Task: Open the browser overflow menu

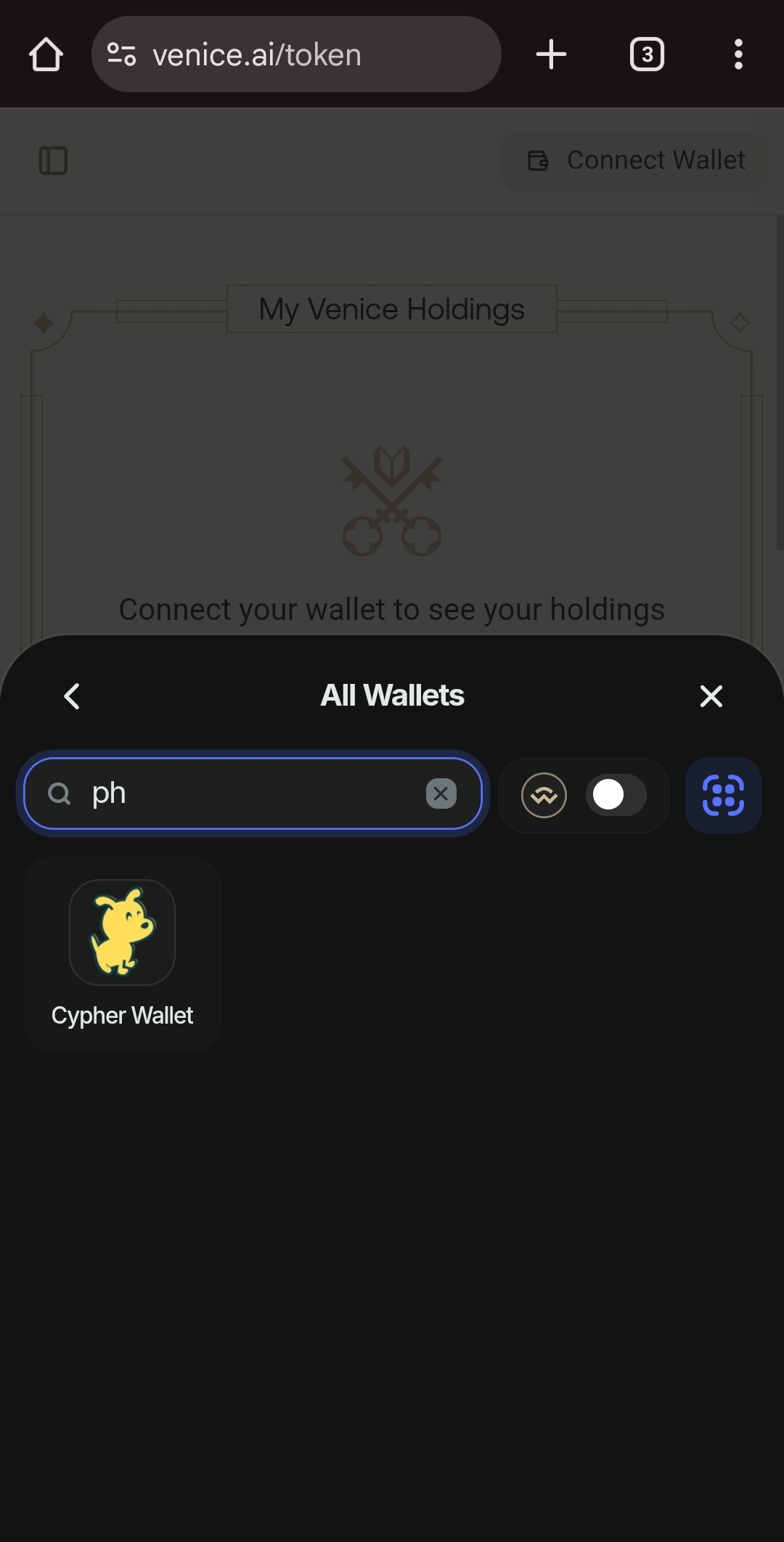Action: (738, 54)
